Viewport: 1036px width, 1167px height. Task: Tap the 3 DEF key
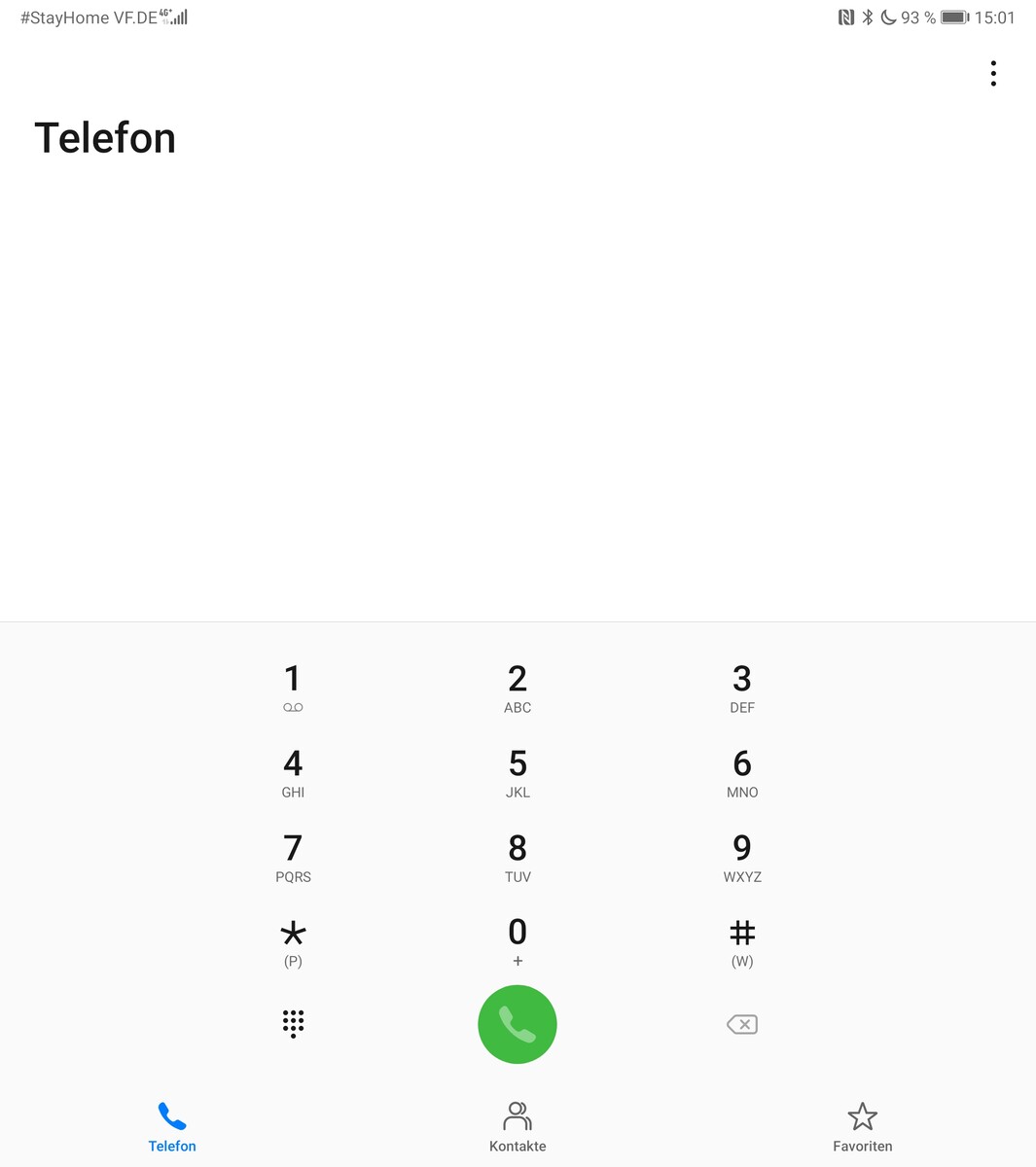742,687
